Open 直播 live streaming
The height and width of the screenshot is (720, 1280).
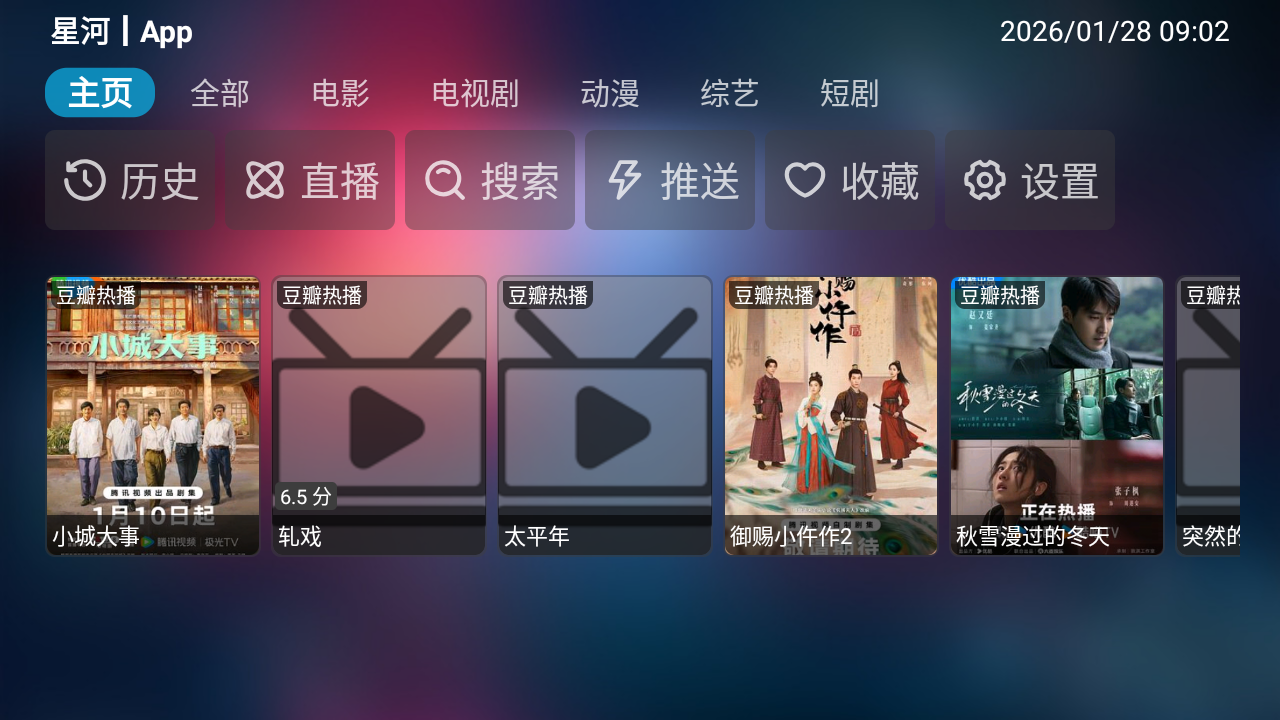coord(310,181)
